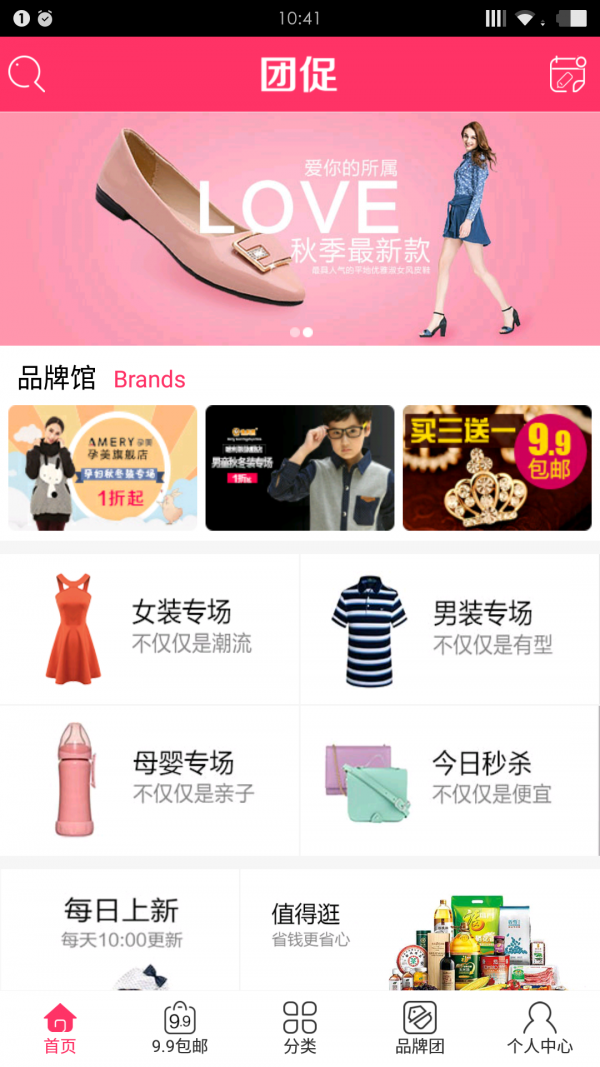Open the boys' autumn-winter brand card

tap(300, 467)
